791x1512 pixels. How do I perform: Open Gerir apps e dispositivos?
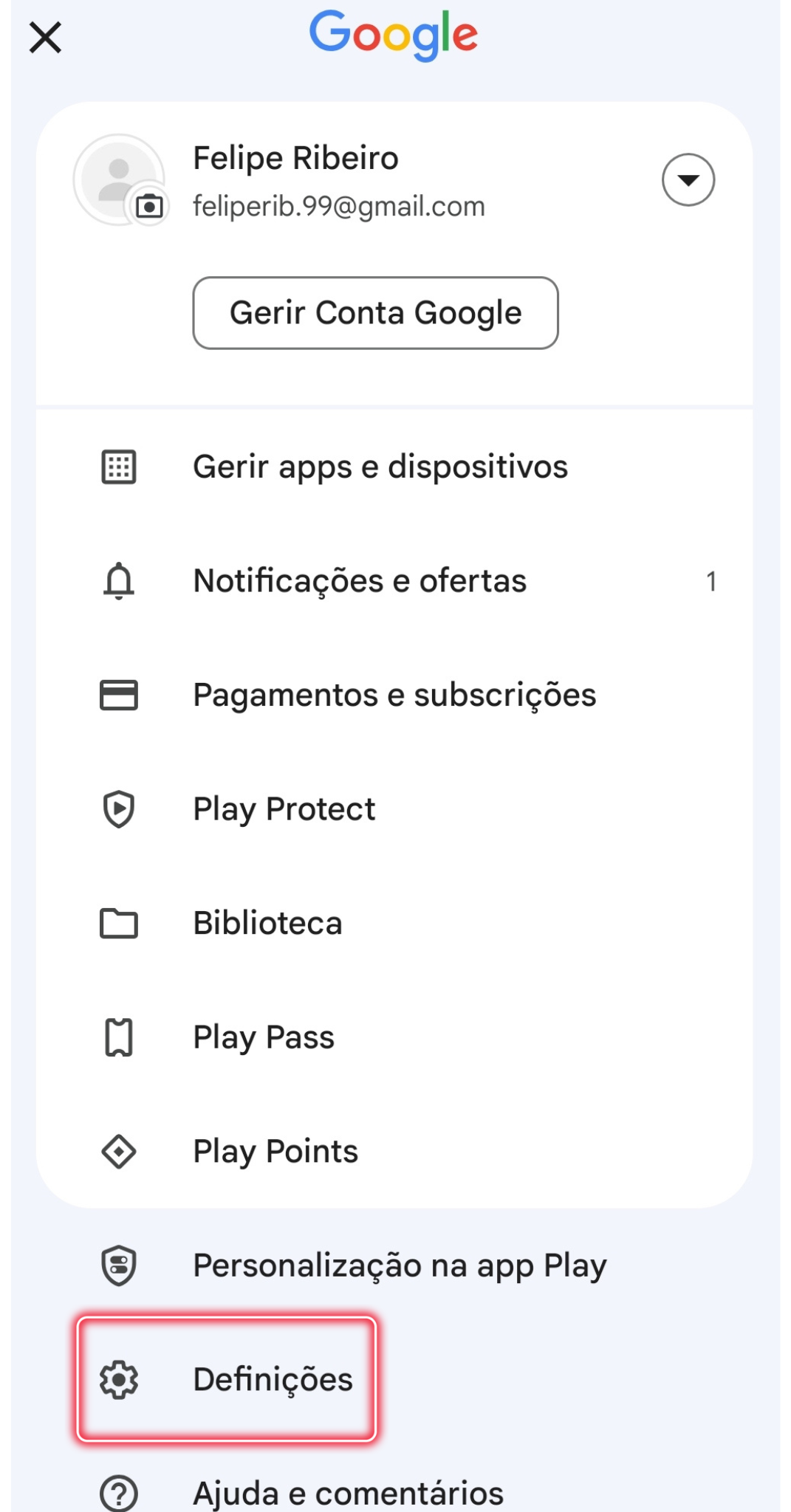(394, 467)
